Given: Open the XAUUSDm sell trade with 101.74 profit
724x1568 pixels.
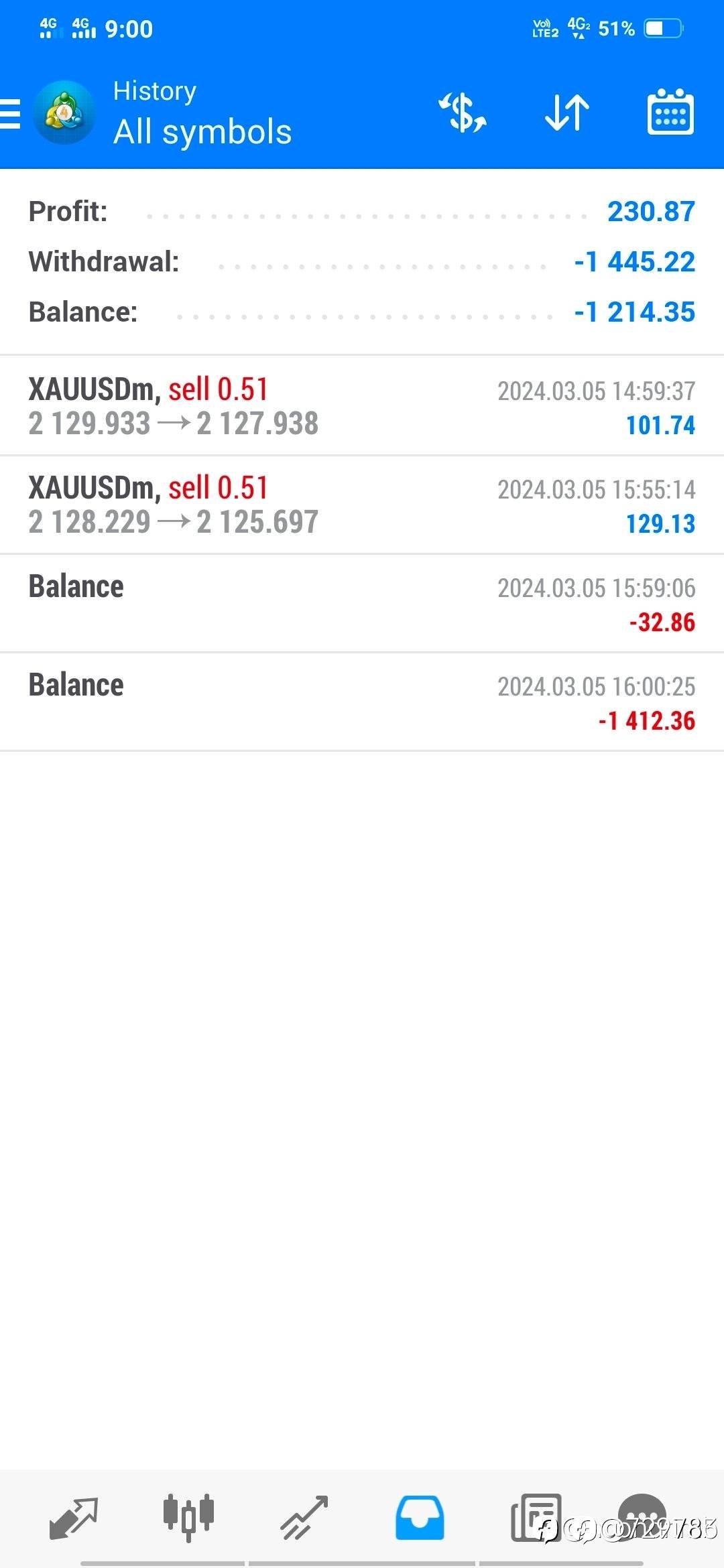Looking at the screenshot, I should tap(362, 406).
